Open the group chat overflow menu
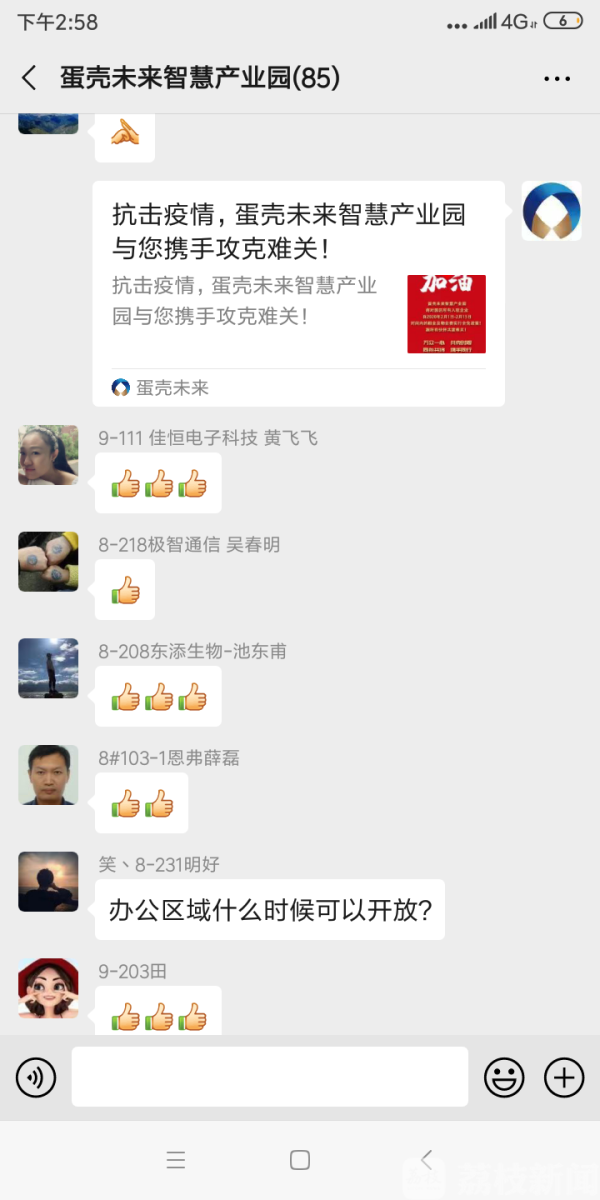600x1200 pixels. (557, 78)
